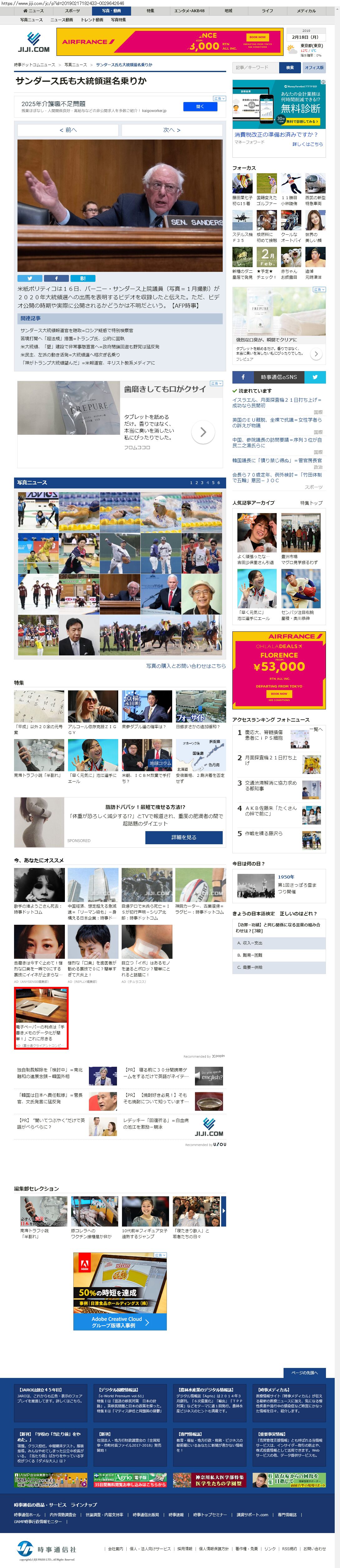Select answer A. 収入ー支出 in the quiz
The image size is (340, 1568).
(279, 942)
